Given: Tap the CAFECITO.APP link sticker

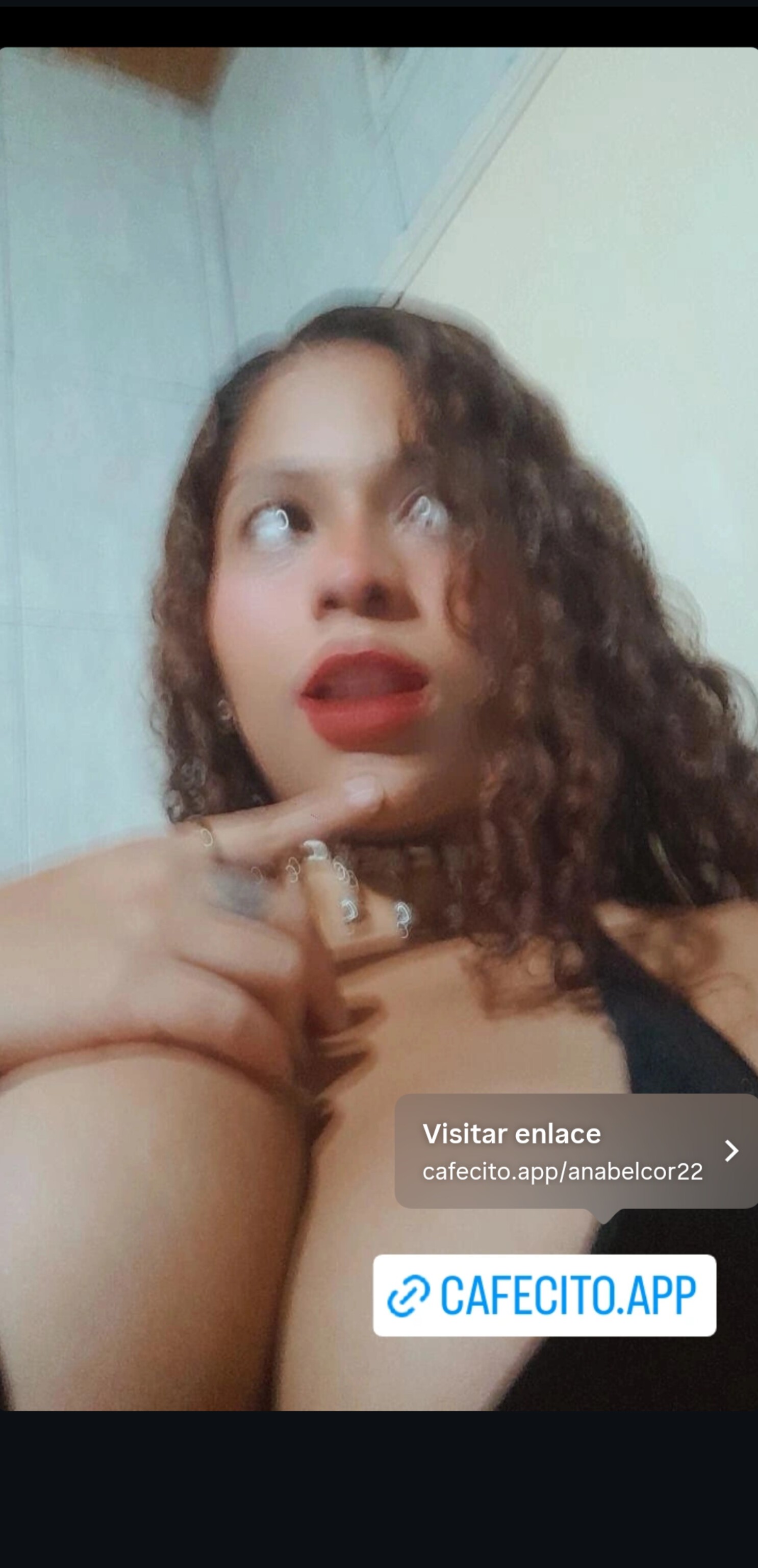Looking at the screenshot, I should [544, 1296].
